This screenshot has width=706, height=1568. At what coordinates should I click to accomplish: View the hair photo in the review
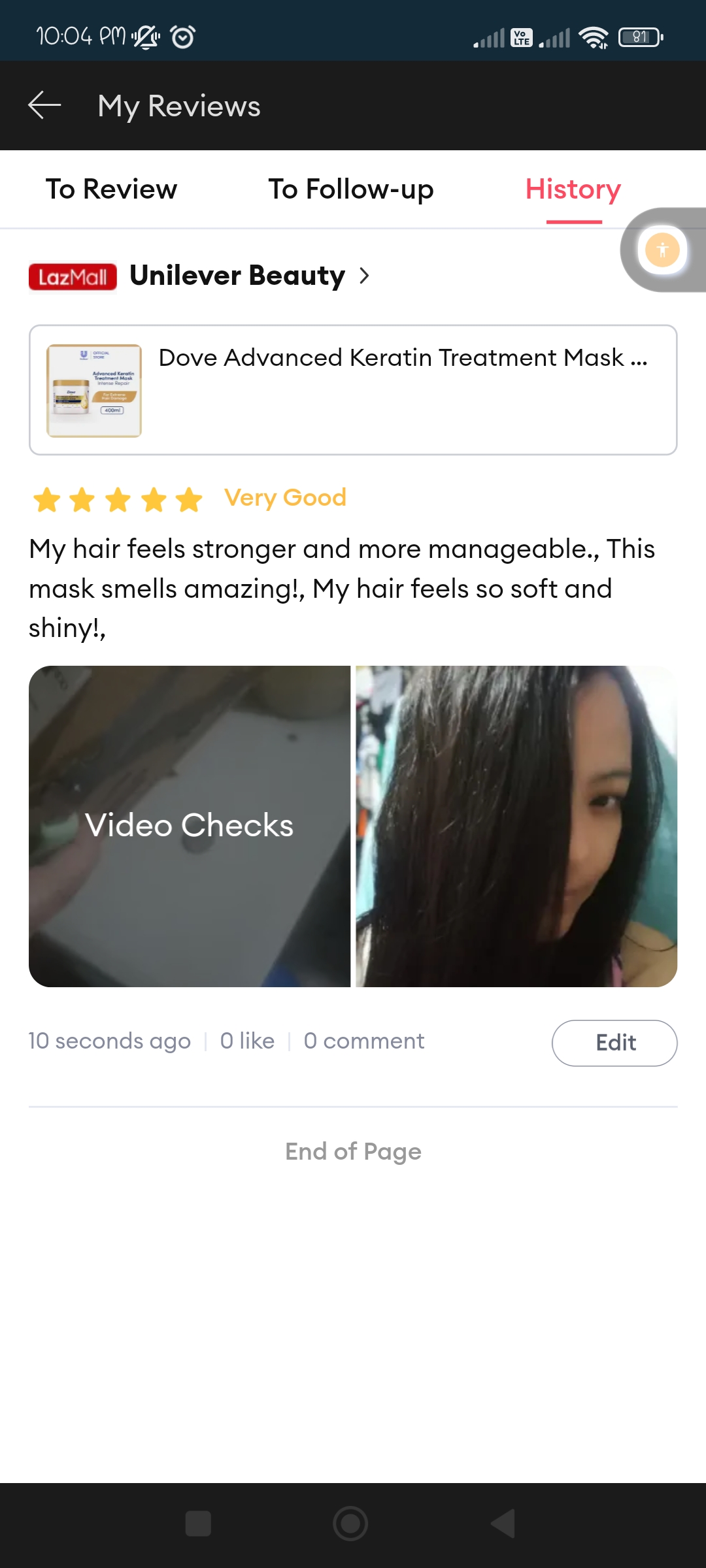516,826
